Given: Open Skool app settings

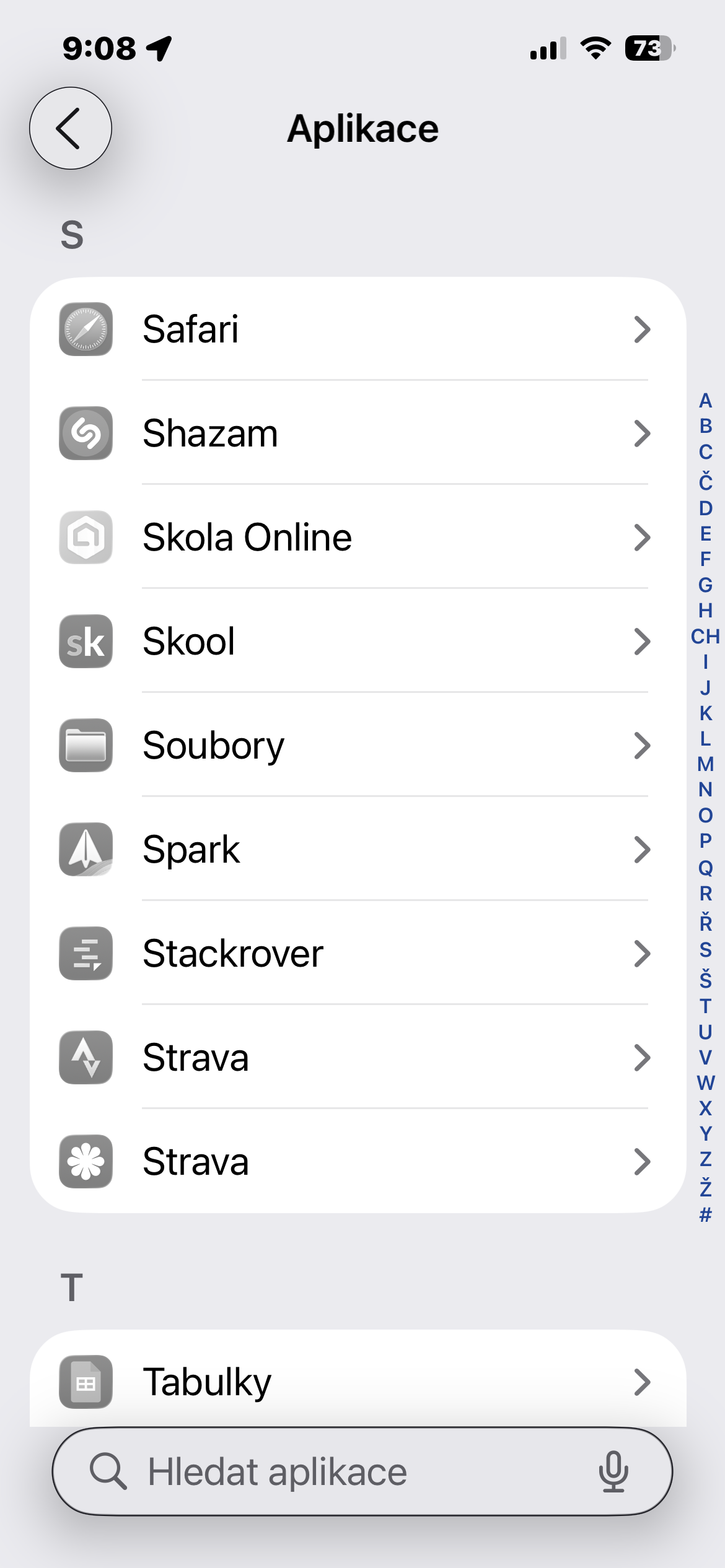Looking at the screenshot, I should (x=357, y=641).
